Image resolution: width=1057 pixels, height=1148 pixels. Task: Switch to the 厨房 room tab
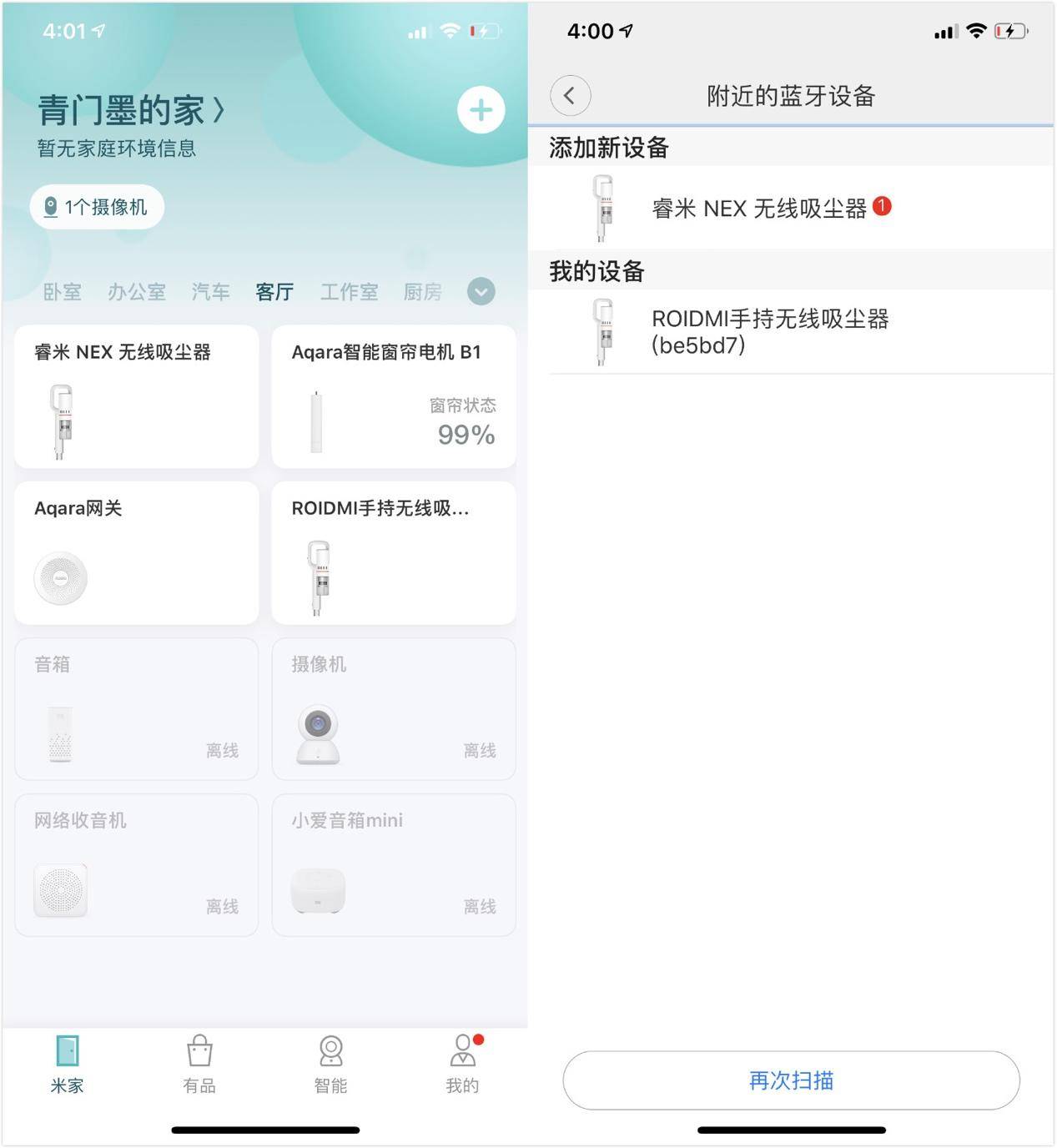pos(422,291)
